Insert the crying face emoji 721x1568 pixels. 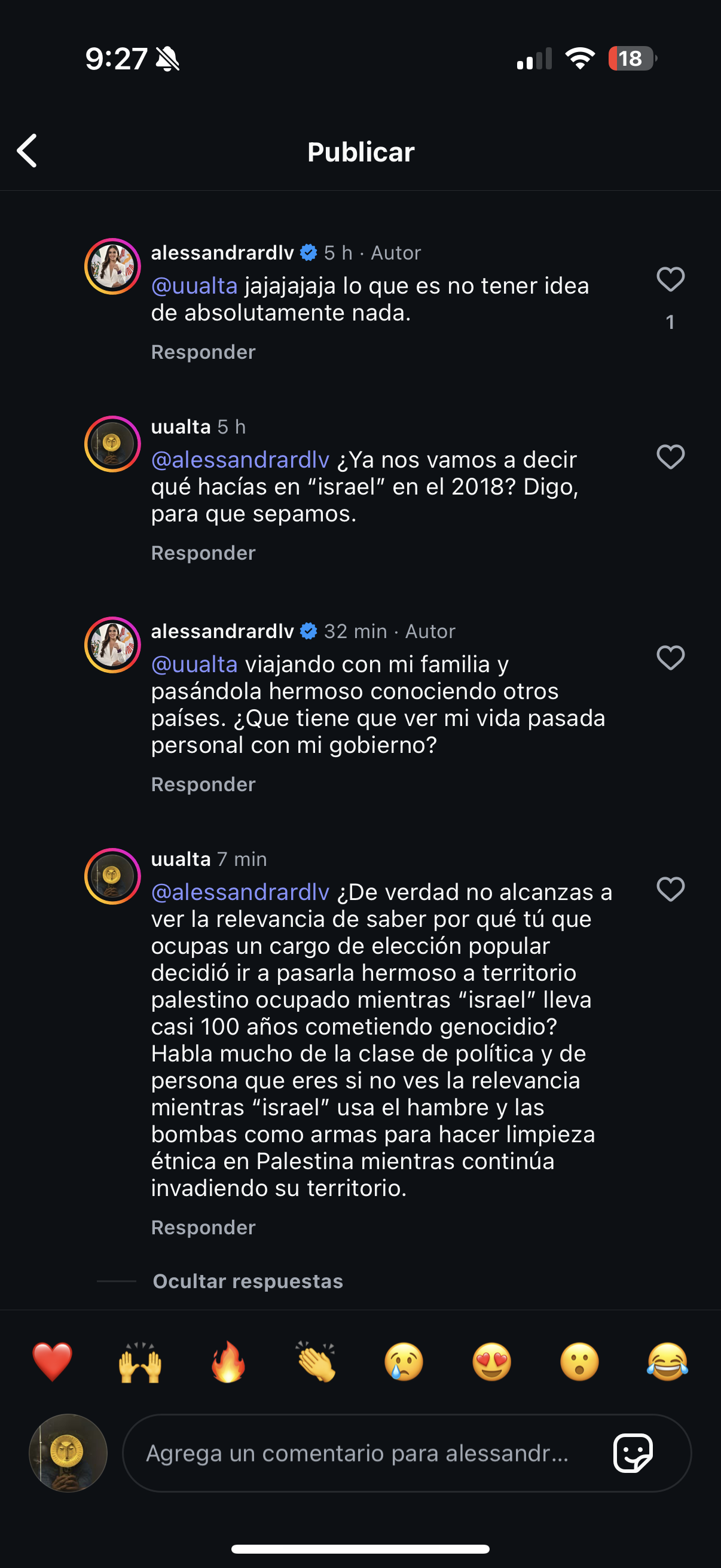[404, 1362]
